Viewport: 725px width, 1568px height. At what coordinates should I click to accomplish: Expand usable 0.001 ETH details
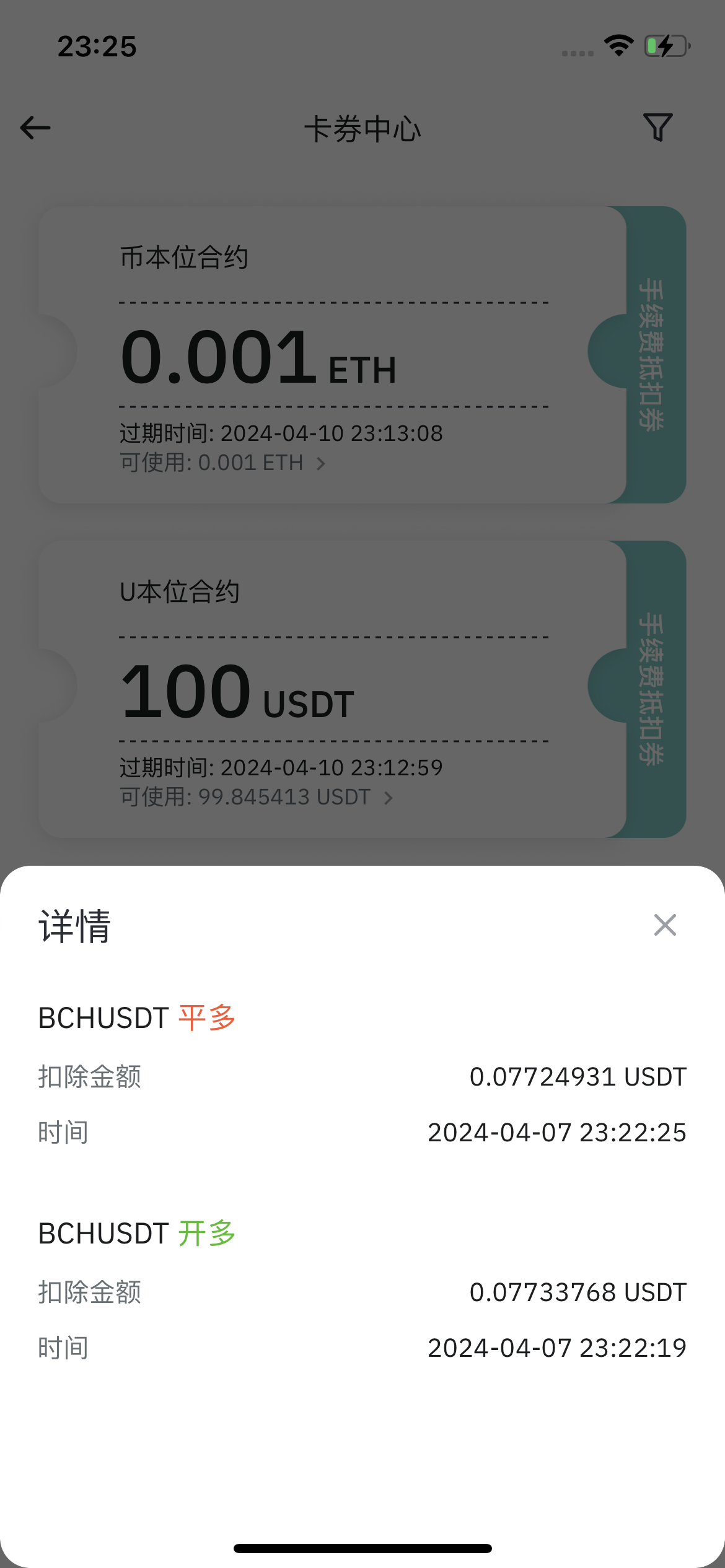click(x=223, y=463)
